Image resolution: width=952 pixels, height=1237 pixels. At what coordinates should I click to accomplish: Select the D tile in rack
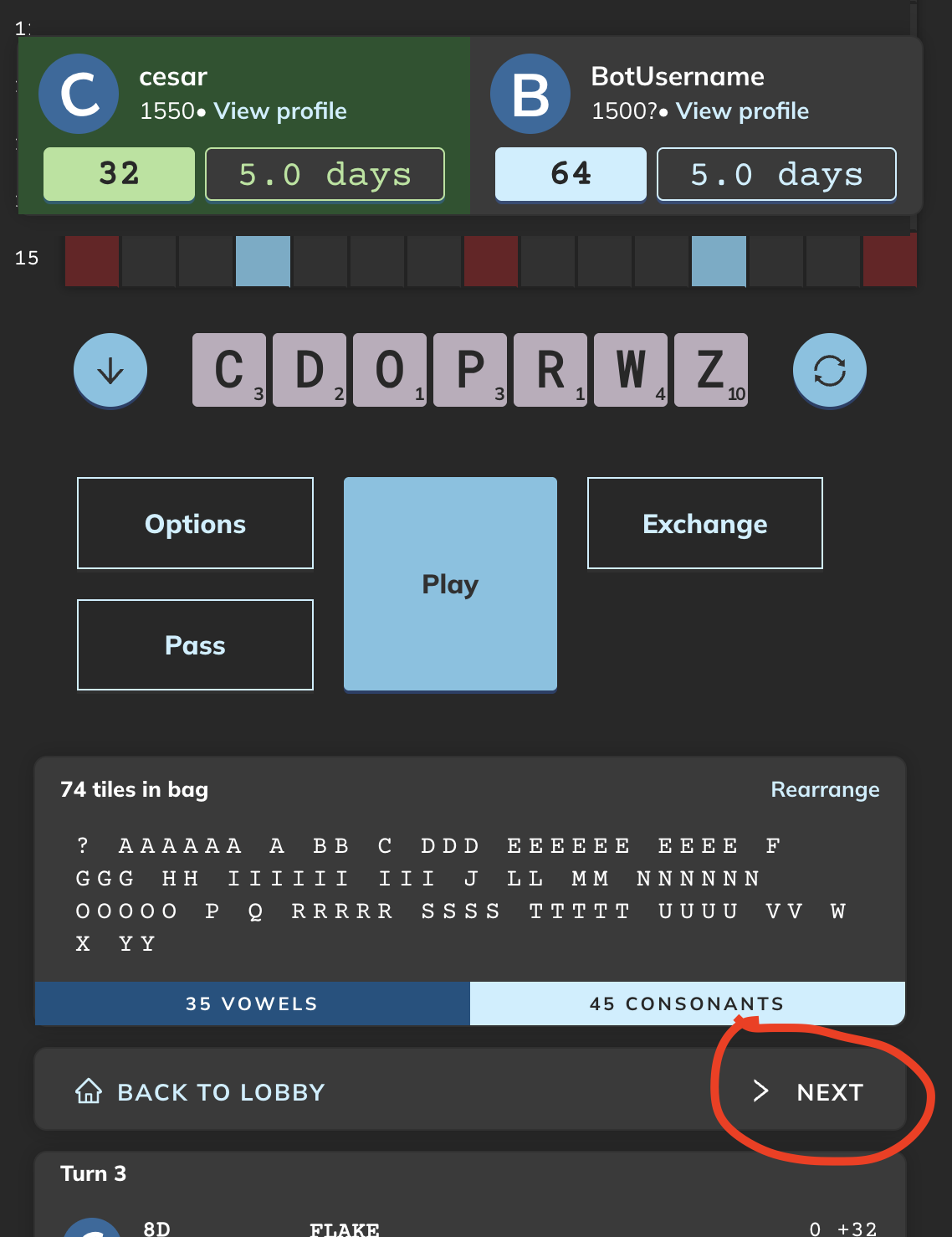[x=310, y=370]
